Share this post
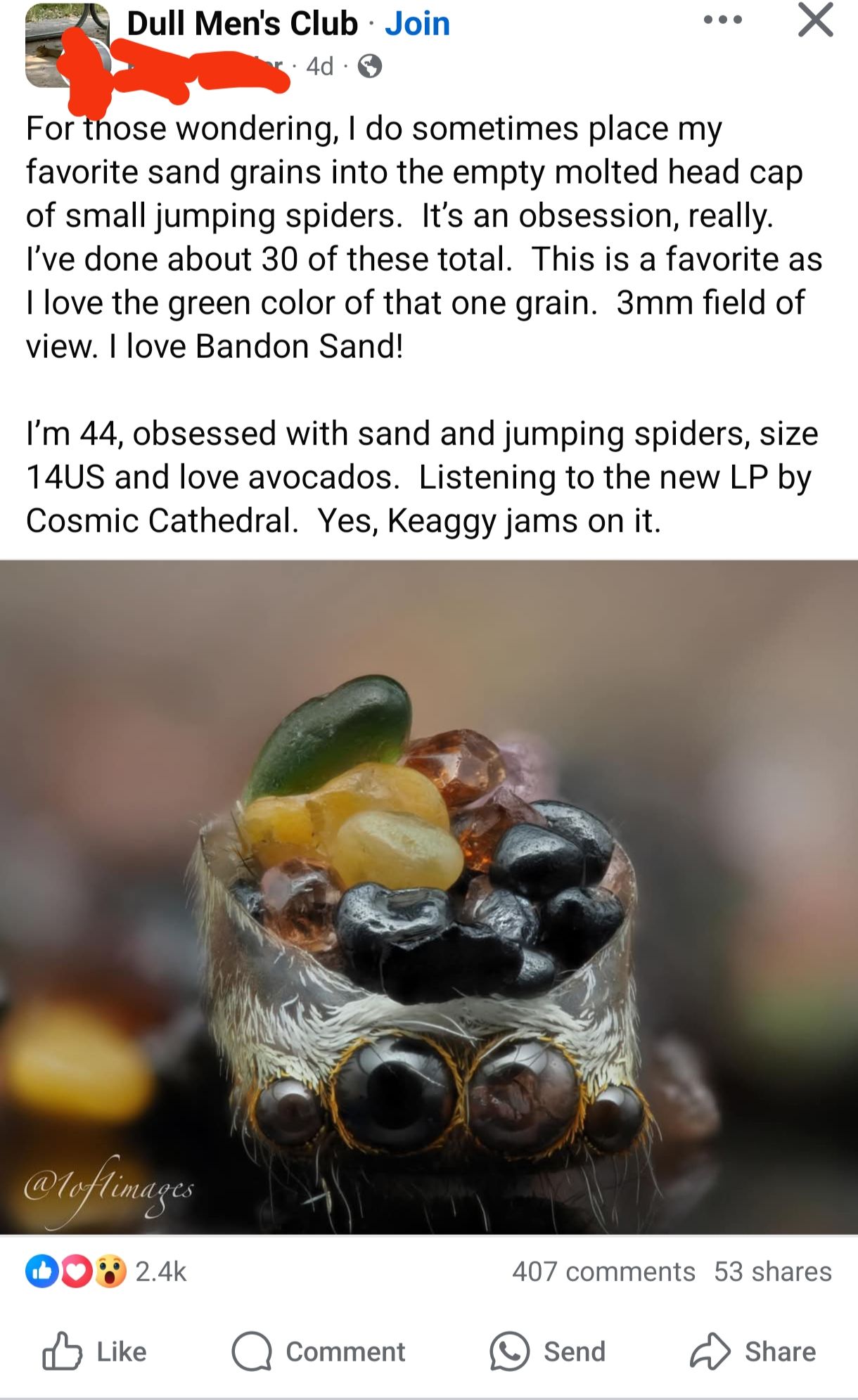This screenshot has width=858, height=1400. pyautogui.click(x=753, y=1351)
